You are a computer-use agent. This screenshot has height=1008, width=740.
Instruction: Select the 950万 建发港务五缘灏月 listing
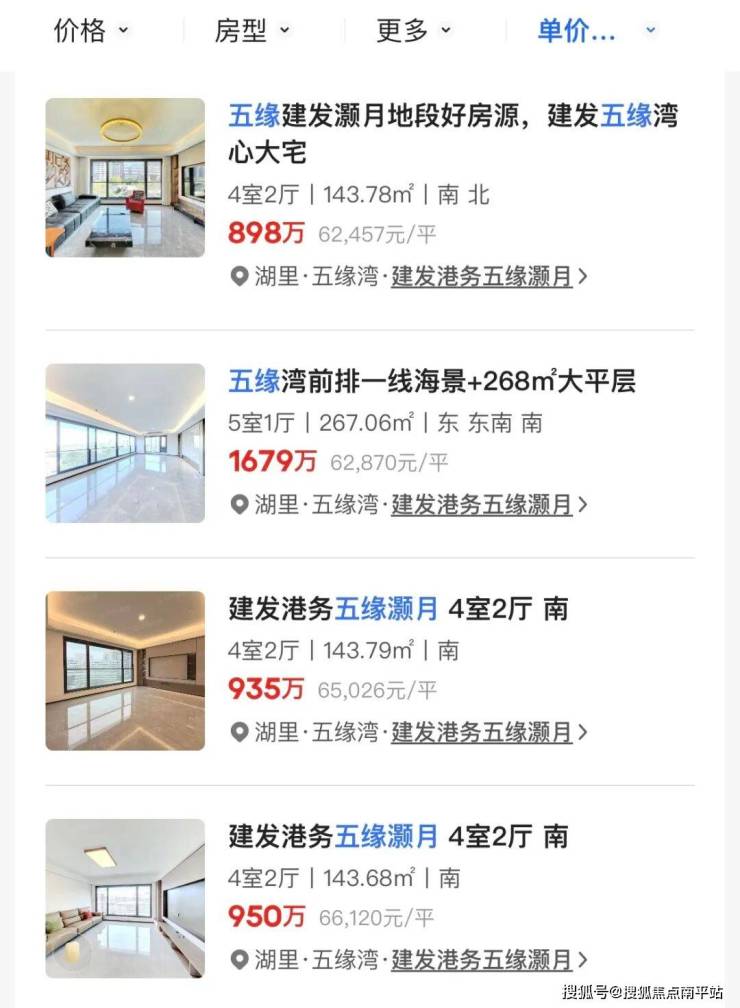398,835
